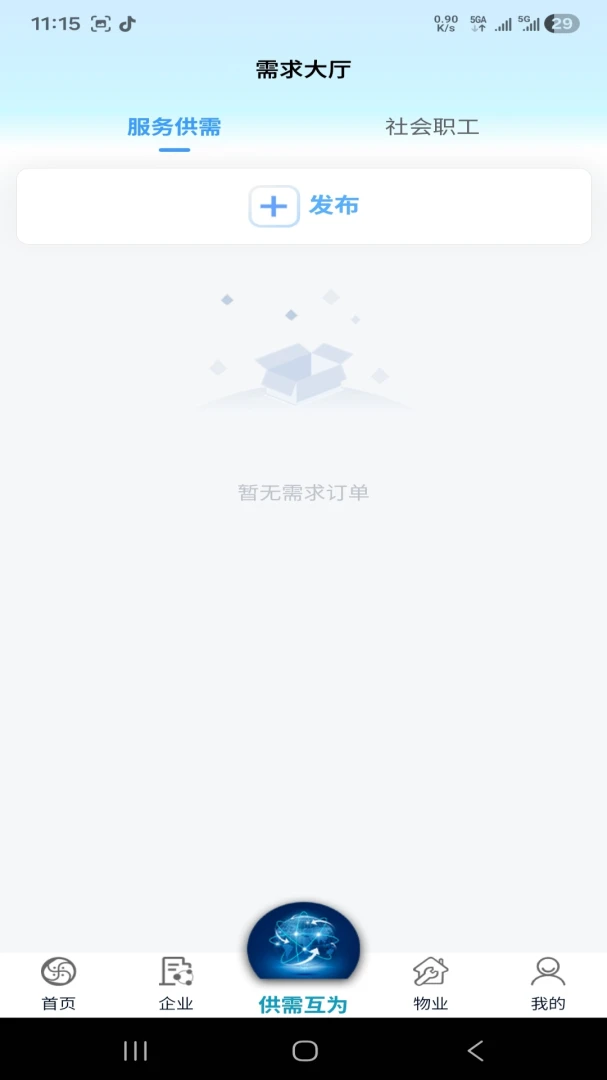This screenshot has width=607, height=1080.
Task: Open the 企业 tab
Action: point(176,984)
